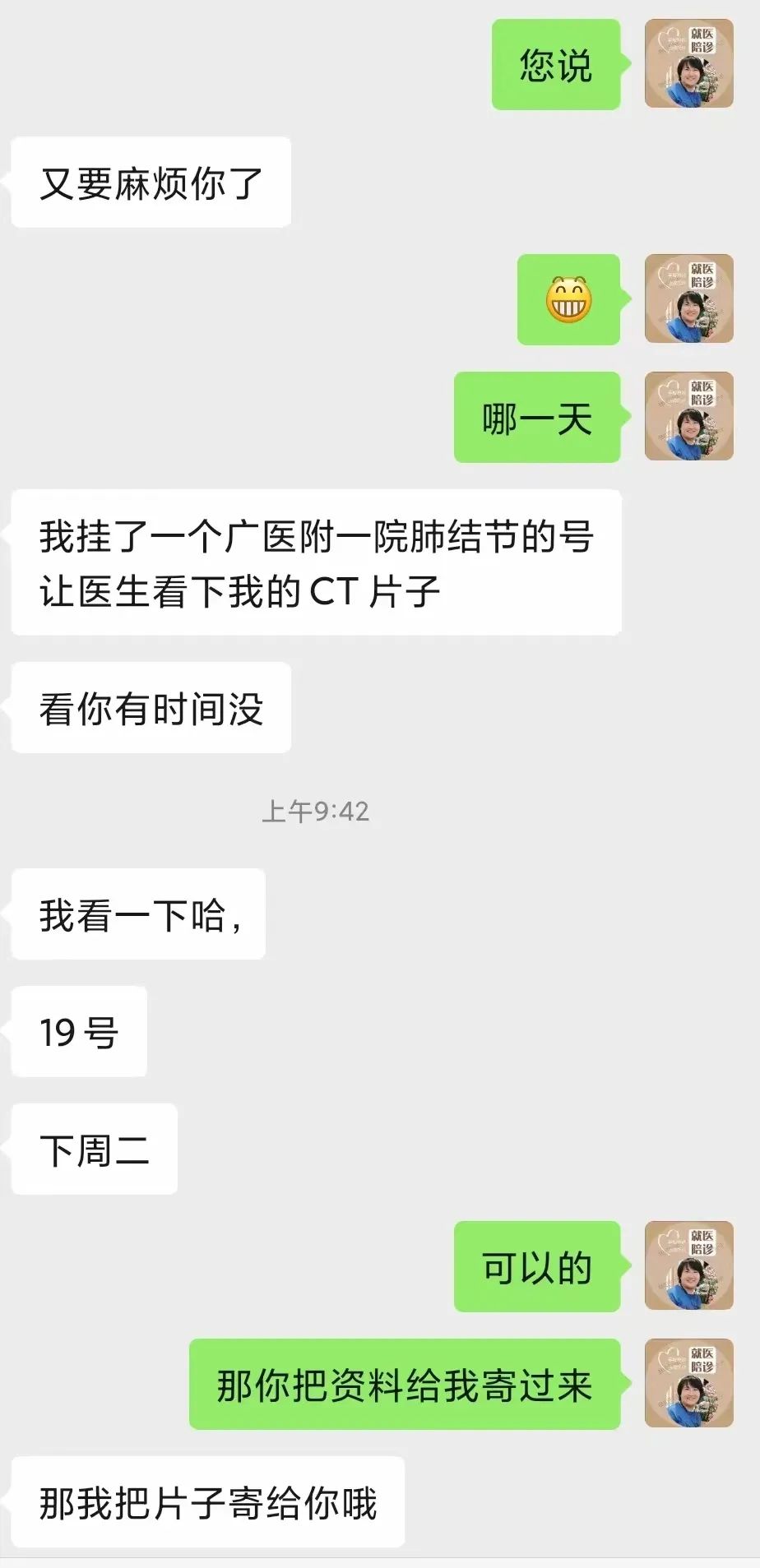The height and width of the screenshot is (1568, 760).
Task: Click the '我看一下哈' message
Action: tap(136, 914)
